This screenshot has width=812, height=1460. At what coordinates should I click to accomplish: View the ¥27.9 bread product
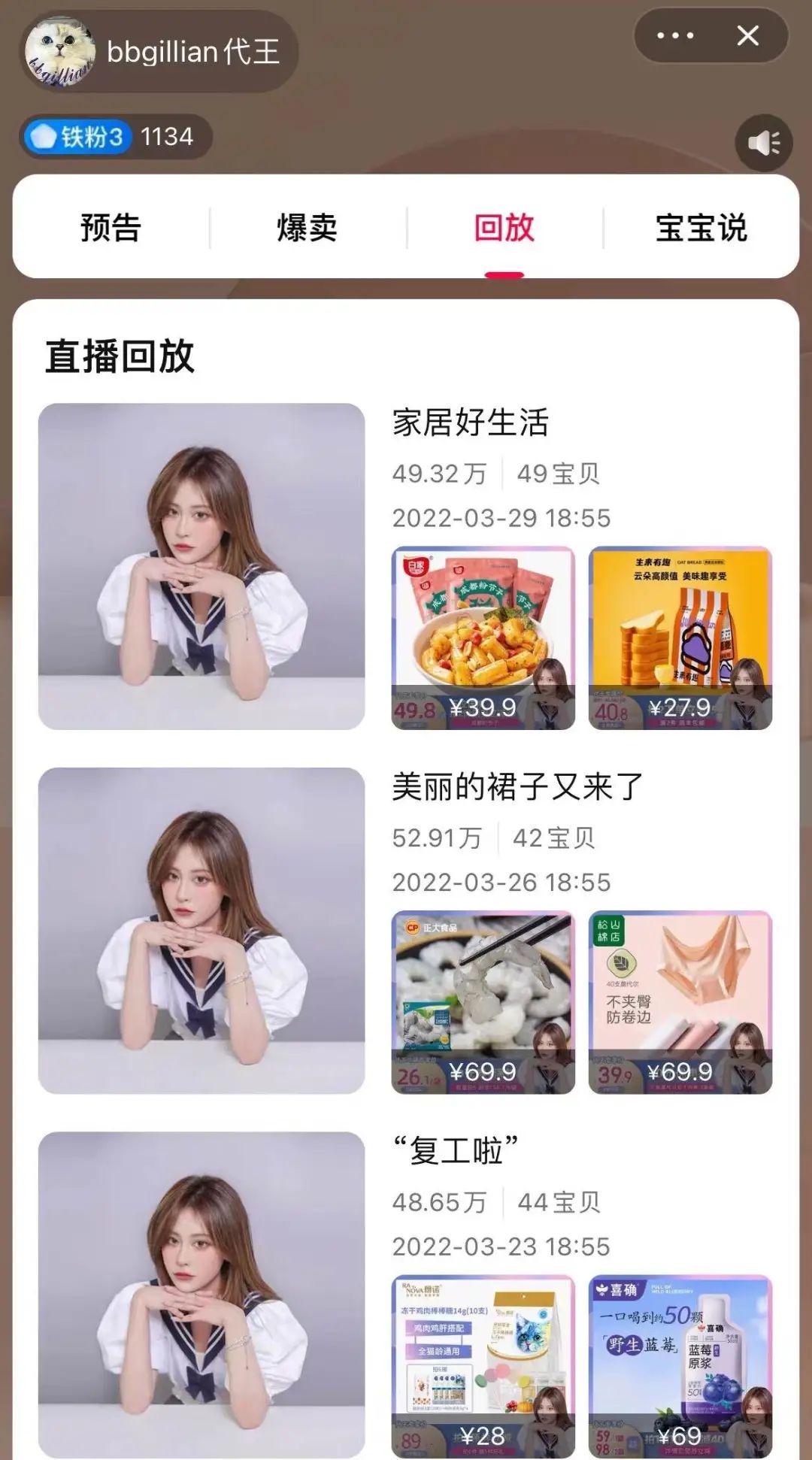[680, 638]
